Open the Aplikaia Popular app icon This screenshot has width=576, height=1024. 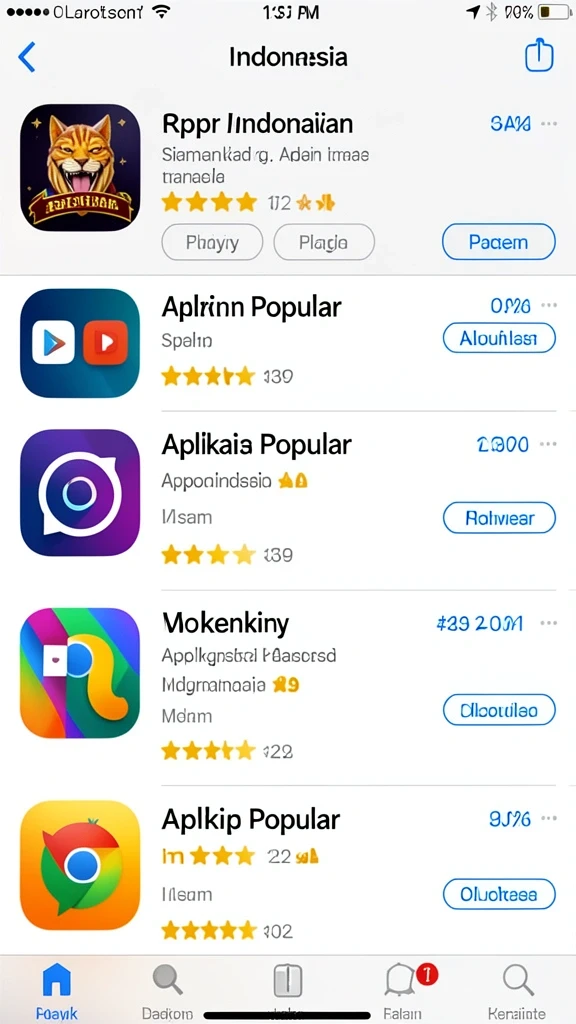[x=80, y=492]
